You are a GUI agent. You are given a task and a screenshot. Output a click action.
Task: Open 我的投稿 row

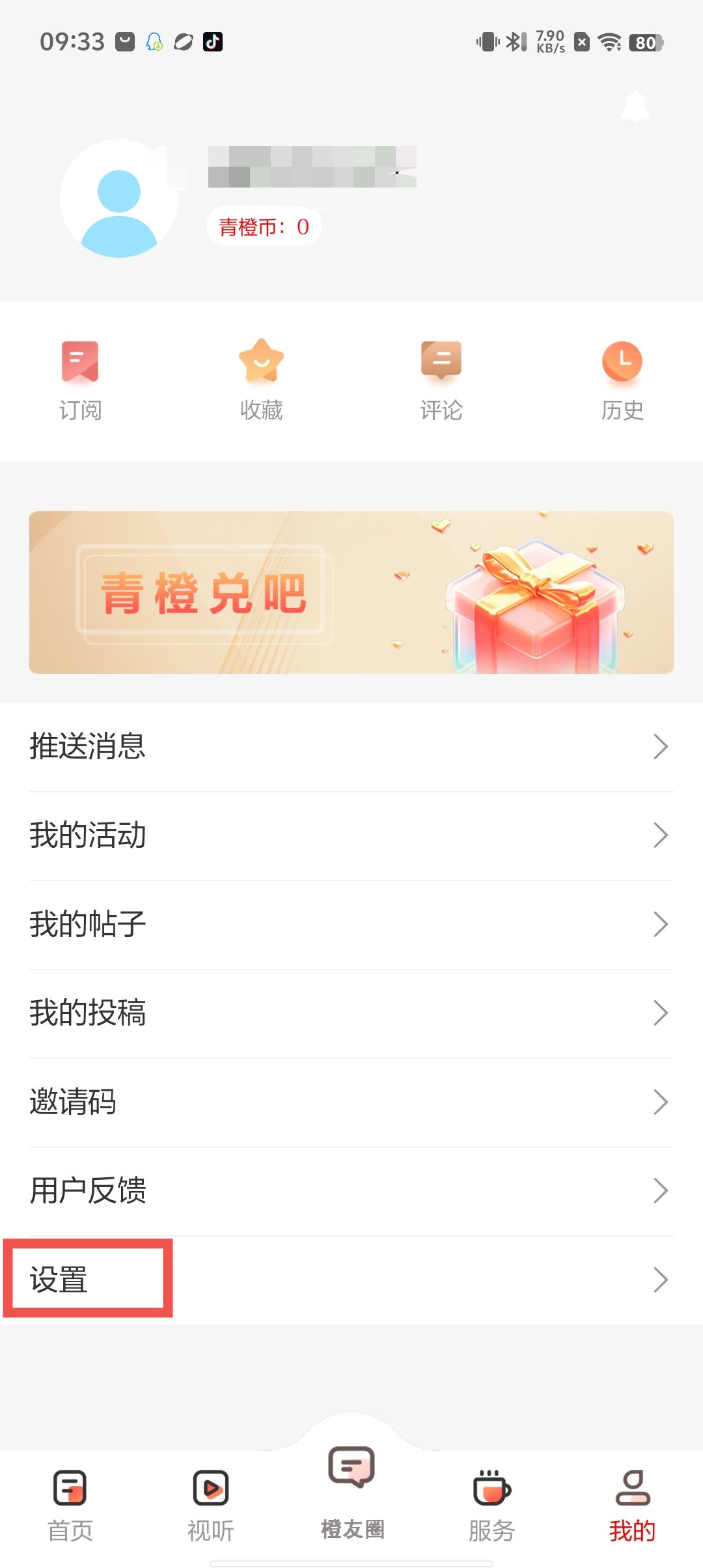pos(351,1013)
